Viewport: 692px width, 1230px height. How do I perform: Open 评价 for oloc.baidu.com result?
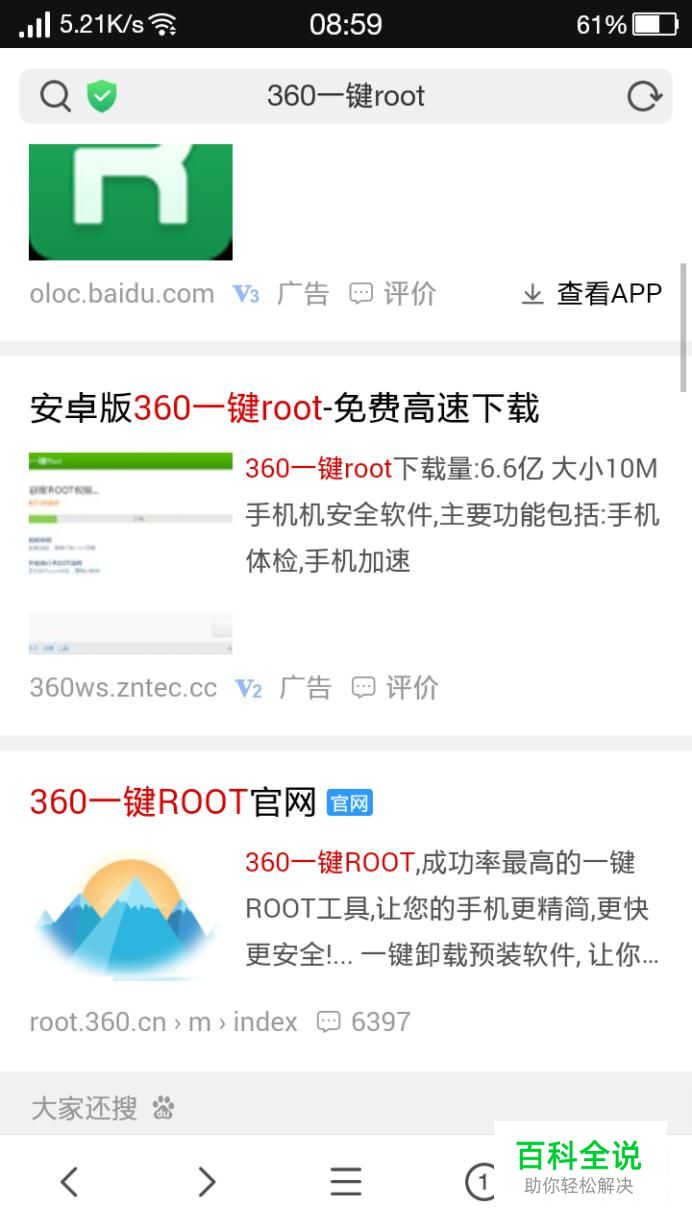coord(393,293)
